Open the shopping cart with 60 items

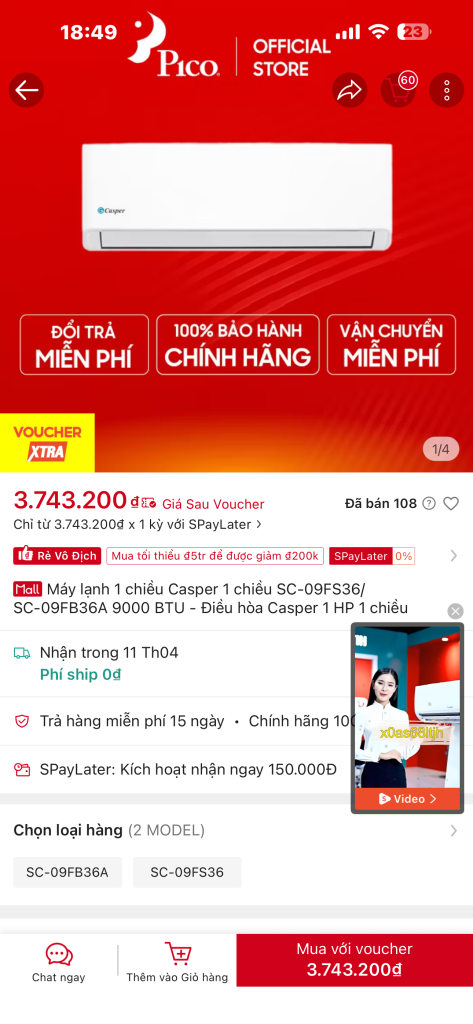(x=399, y=90)
